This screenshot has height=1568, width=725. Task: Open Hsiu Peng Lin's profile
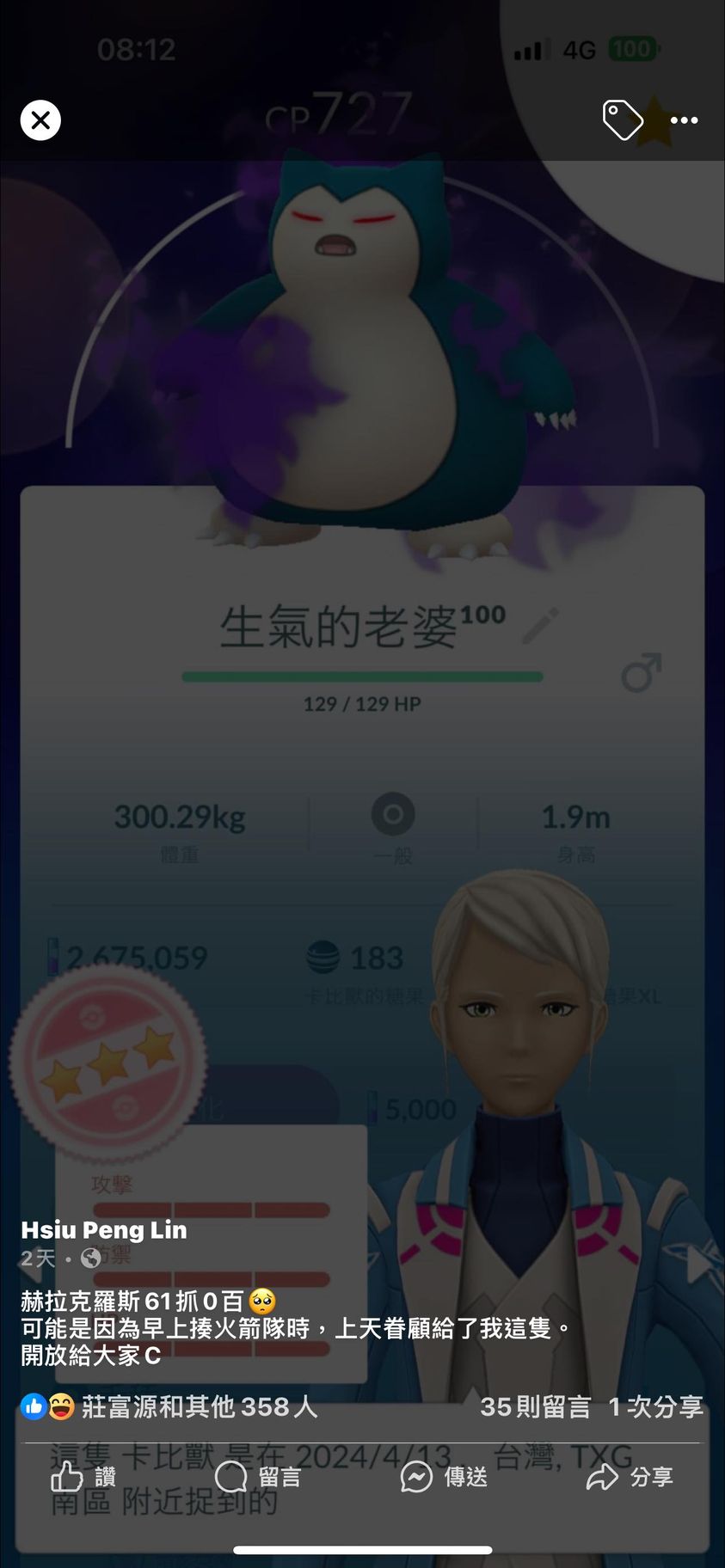(104, 1230)
